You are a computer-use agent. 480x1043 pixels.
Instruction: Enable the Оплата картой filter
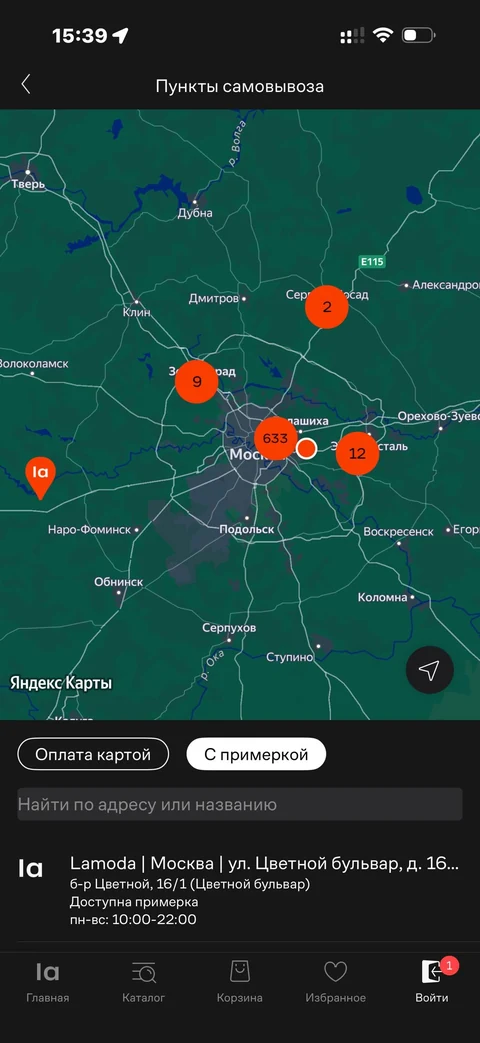(93, 754)
